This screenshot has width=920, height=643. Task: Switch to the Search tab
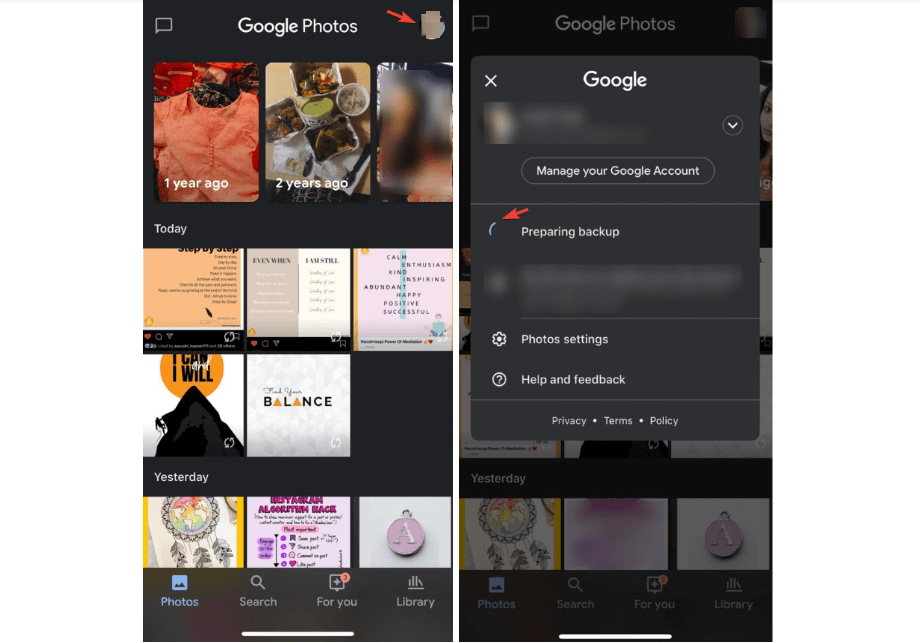[x=258, y=591]
